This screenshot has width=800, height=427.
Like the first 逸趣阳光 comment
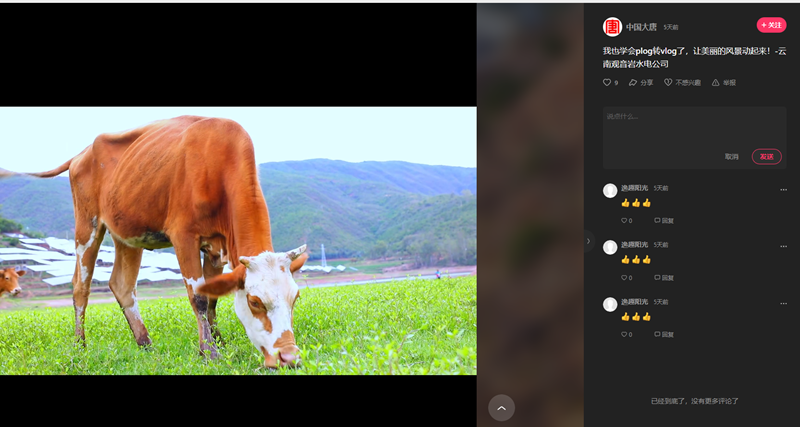click(x=626, y=220)
